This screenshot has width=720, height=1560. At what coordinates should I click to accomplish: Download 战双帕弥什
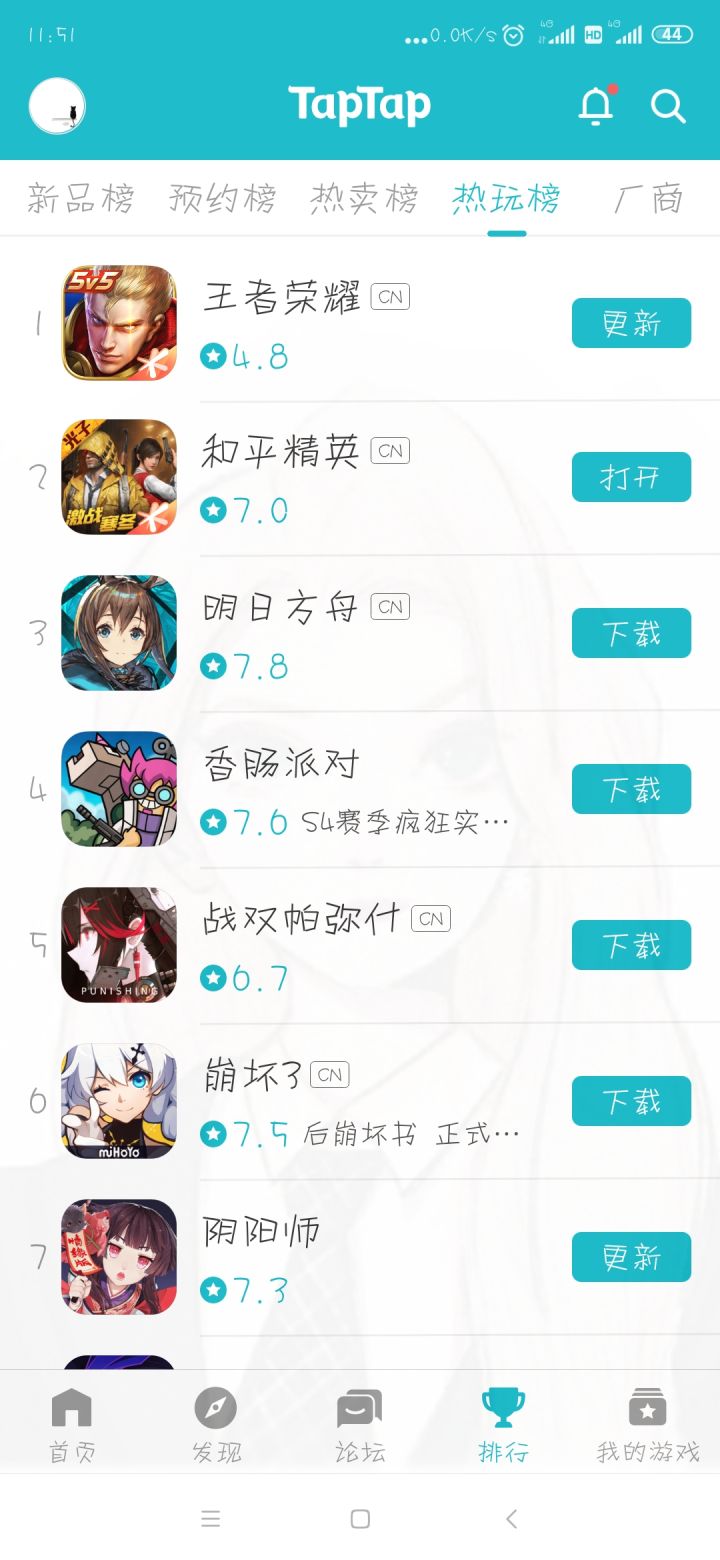[631, 945]
